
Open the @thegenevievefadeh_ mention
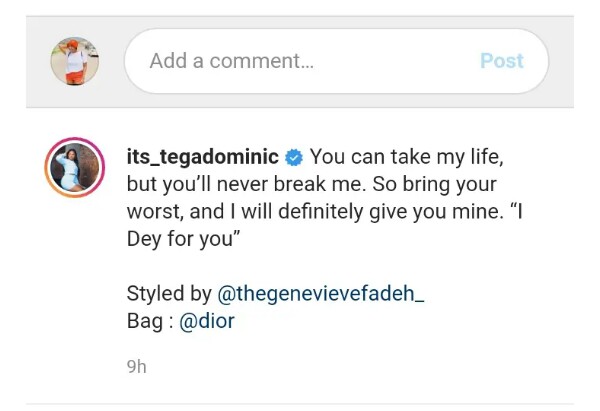tap(330, 294)
